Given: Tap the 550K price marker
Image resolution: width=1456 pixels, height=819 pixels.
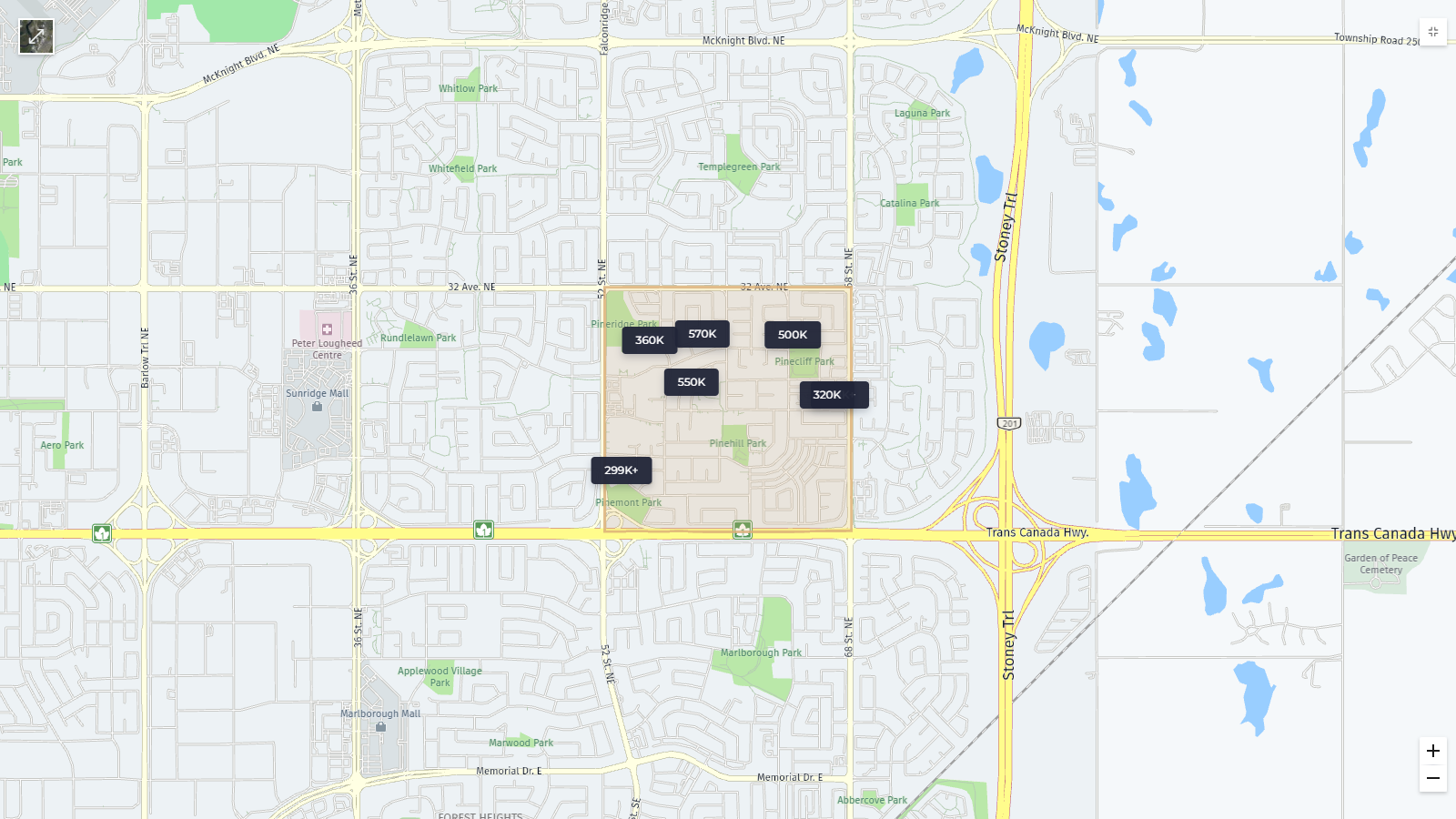Looking at the screenshot, I should [692, 382].
